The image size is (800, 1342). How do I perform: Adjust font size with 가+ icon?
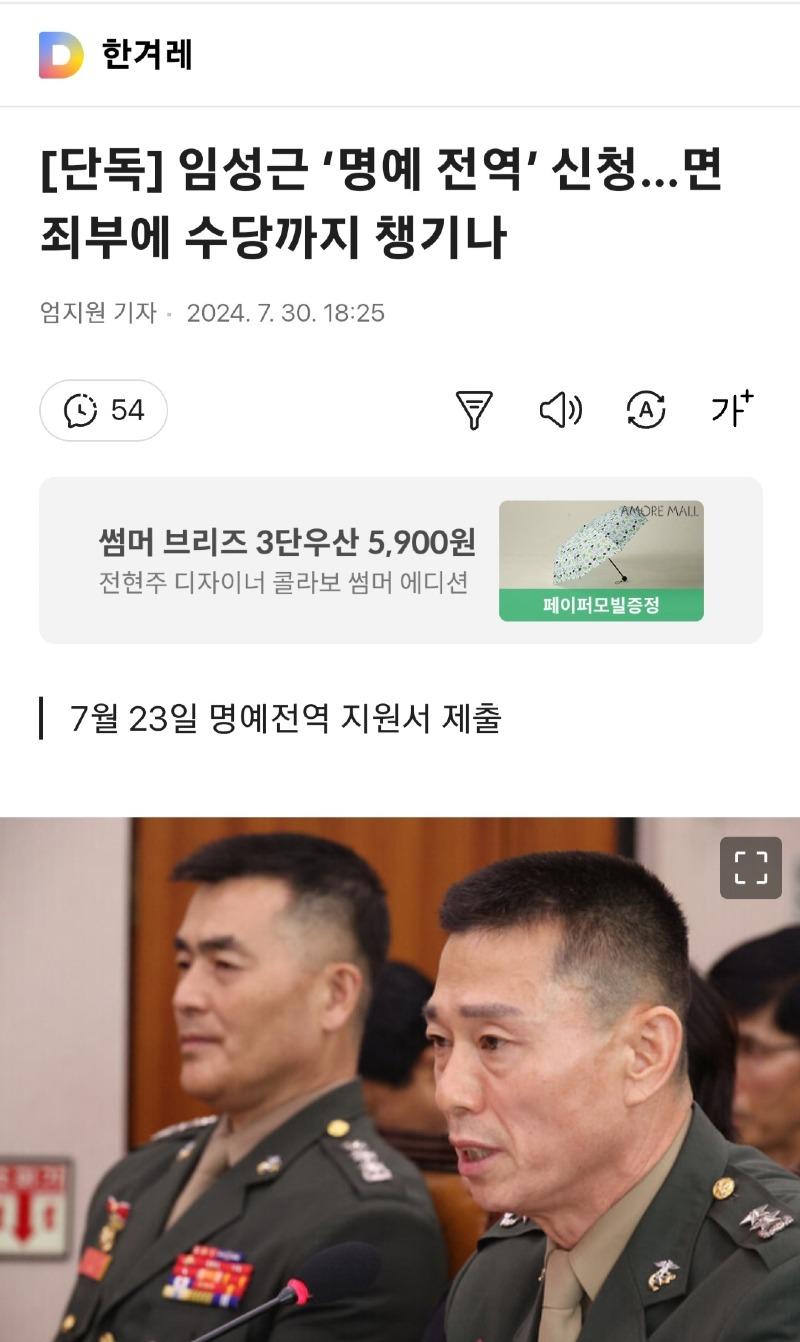coord(731,409)
